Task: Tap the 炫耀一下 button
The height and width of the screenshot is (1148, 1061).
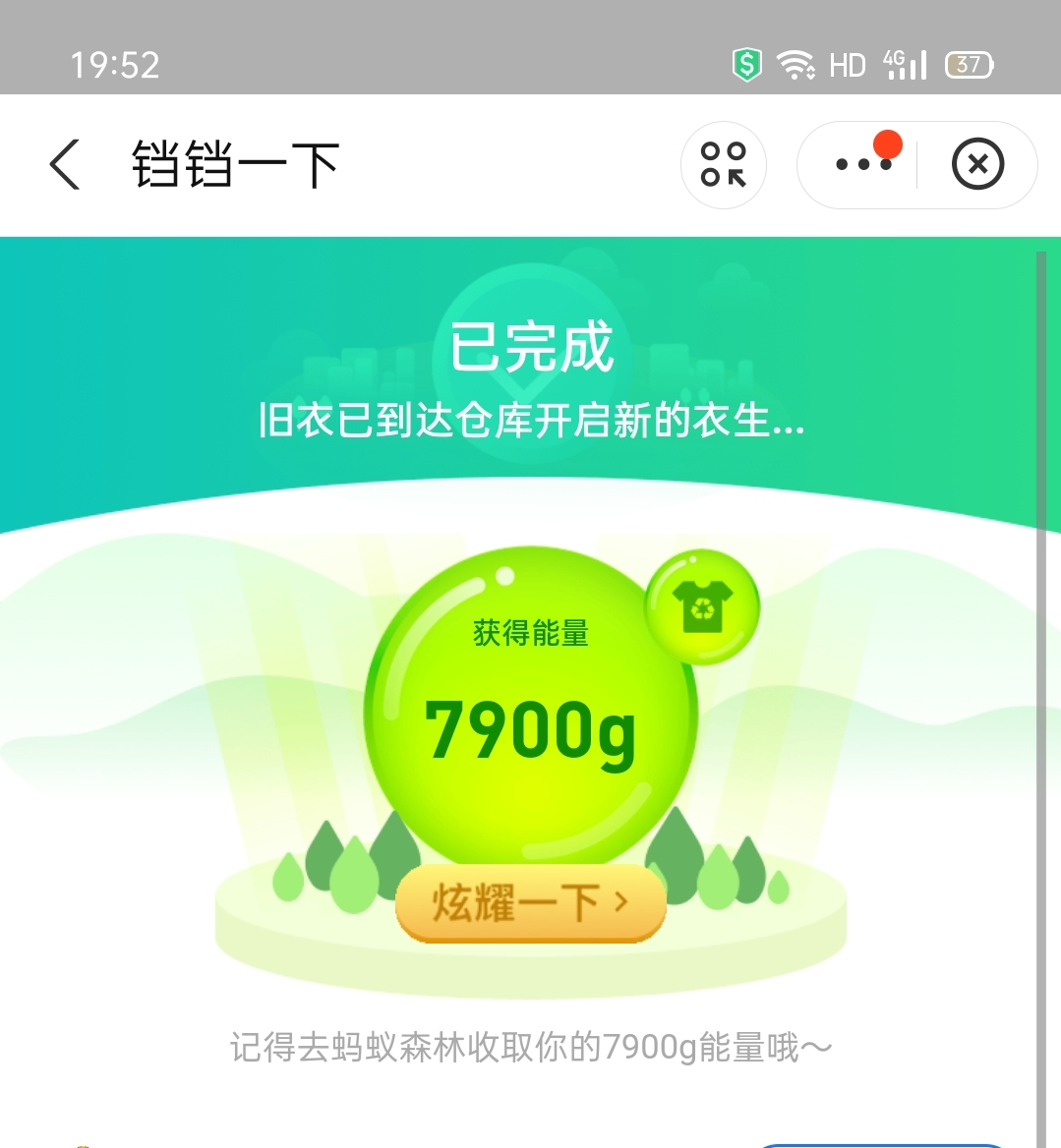Action: click(530, 902)
